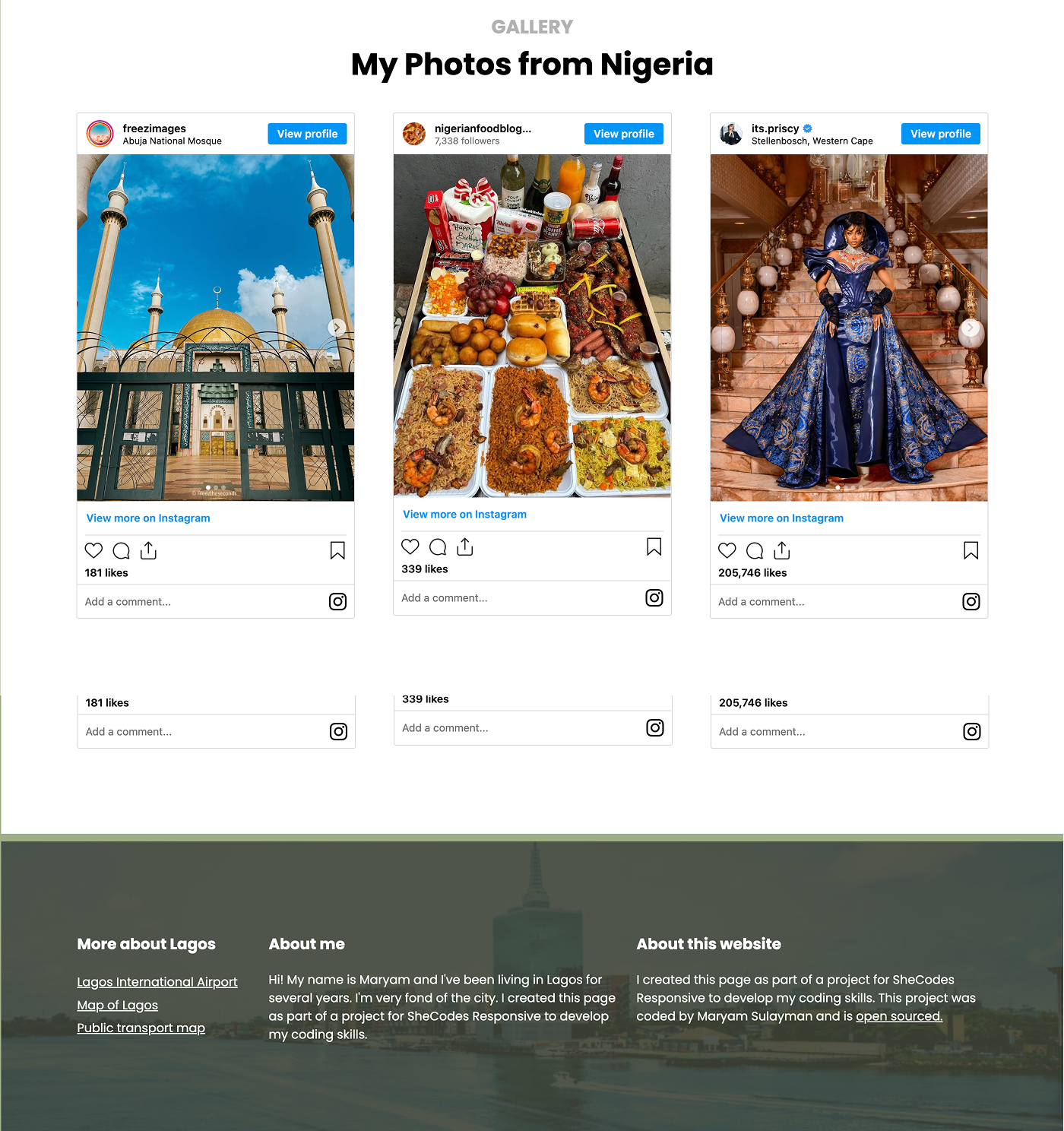
Task: Advance the its.priscy carousel right arrow
Action: click(970, 328)
